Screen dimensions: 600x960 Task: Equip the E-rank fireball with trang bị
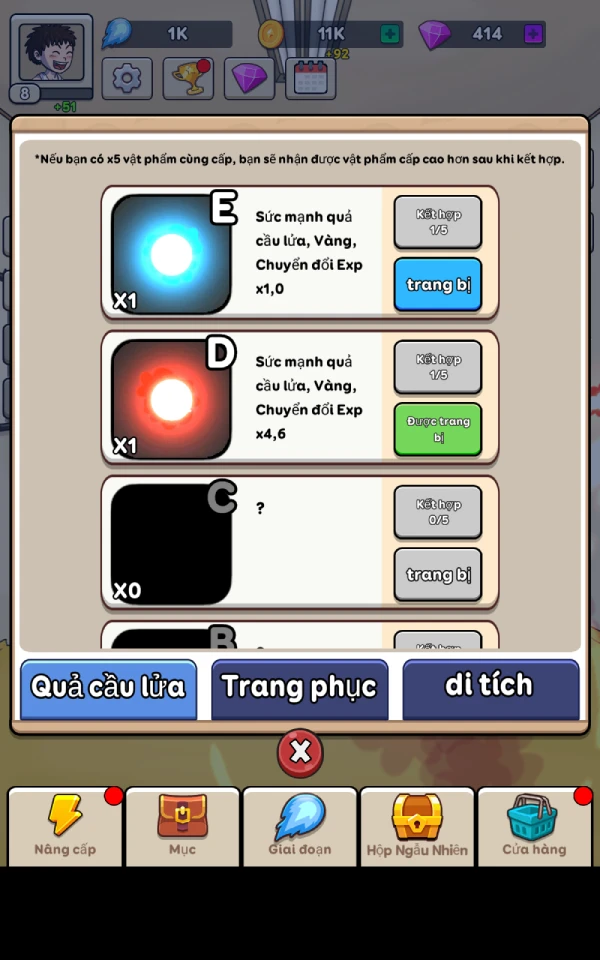[x=438, y=285]
